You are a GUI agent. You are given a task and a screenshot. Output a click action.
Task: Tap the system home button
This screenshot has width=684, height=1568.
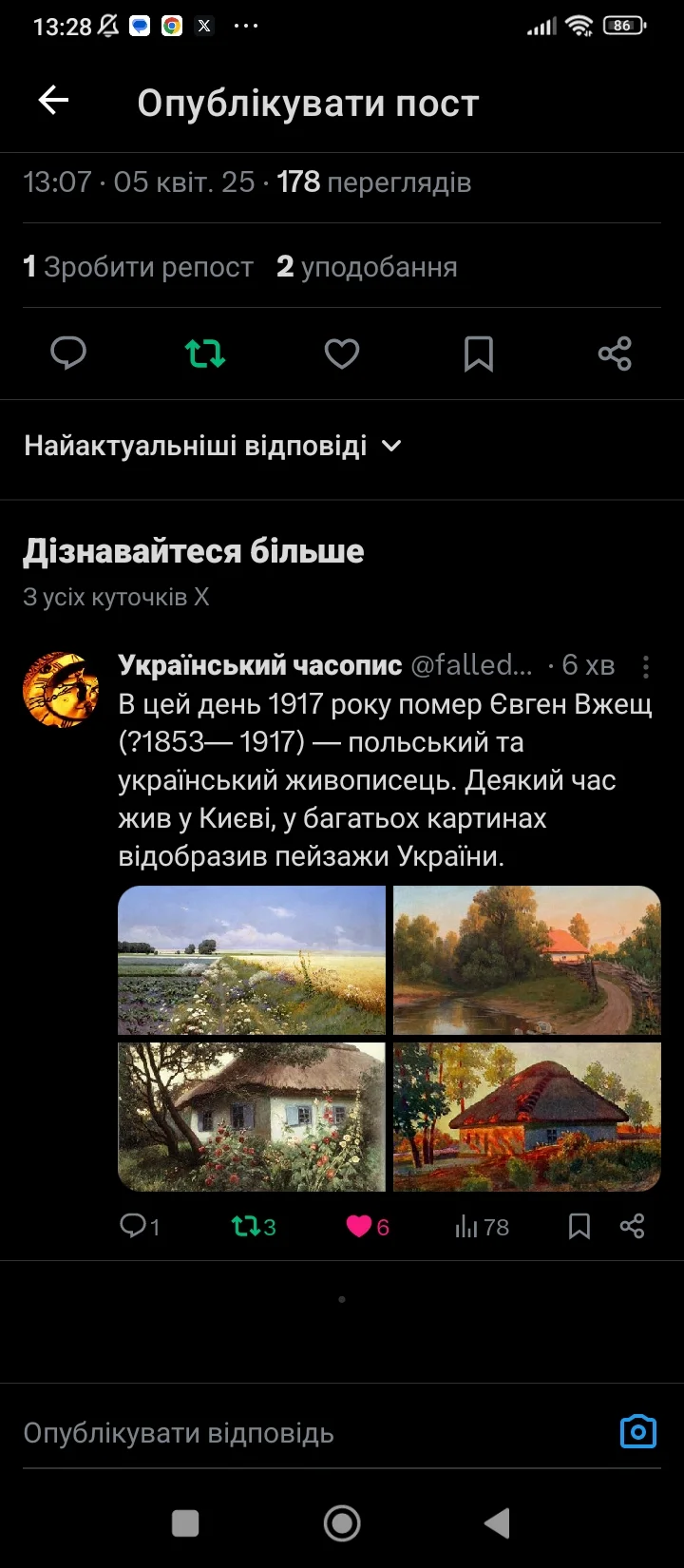click(342, 1523)
